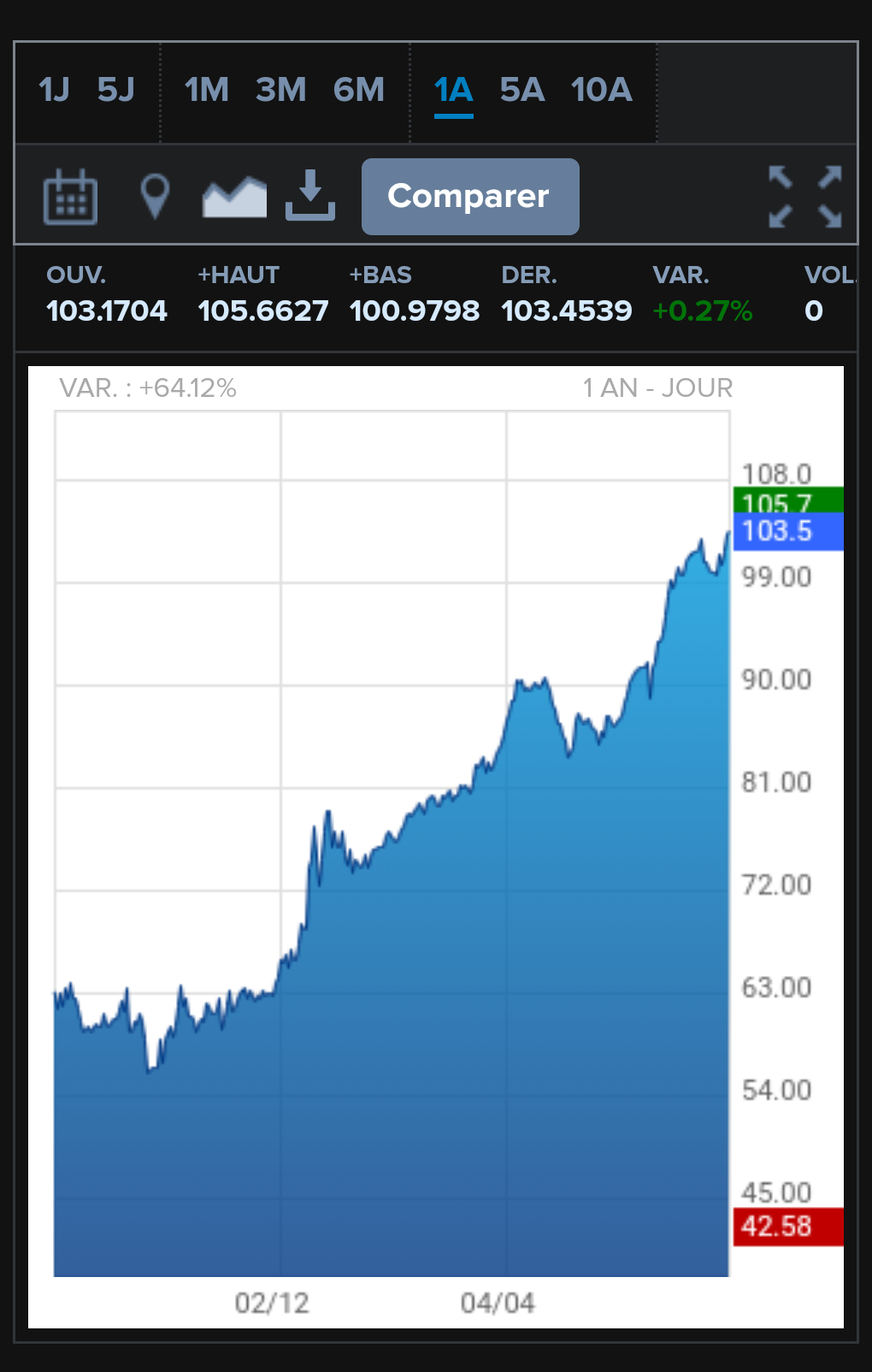The image size is (872, 1372).
Task: Tap the location pin marker icon
Action: [x=155, y=197]
